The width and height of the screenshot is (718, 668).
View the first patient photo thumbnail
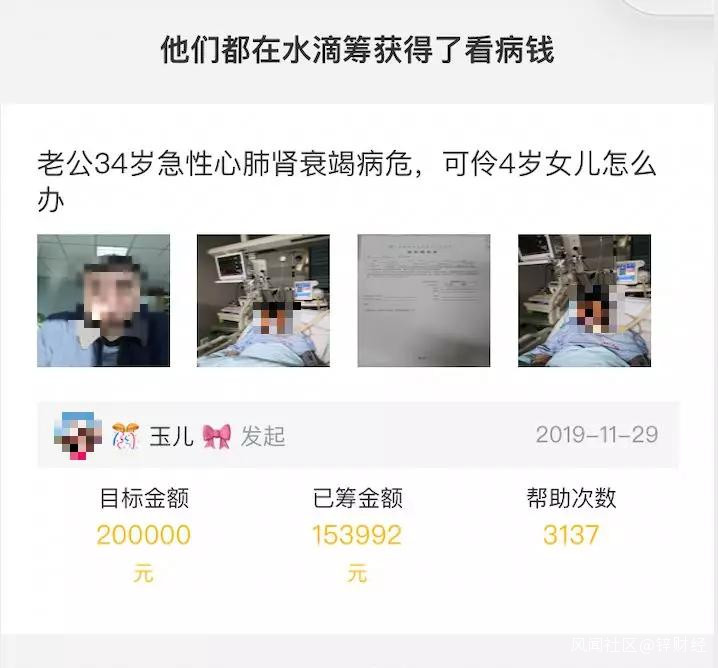click(103, 300)
